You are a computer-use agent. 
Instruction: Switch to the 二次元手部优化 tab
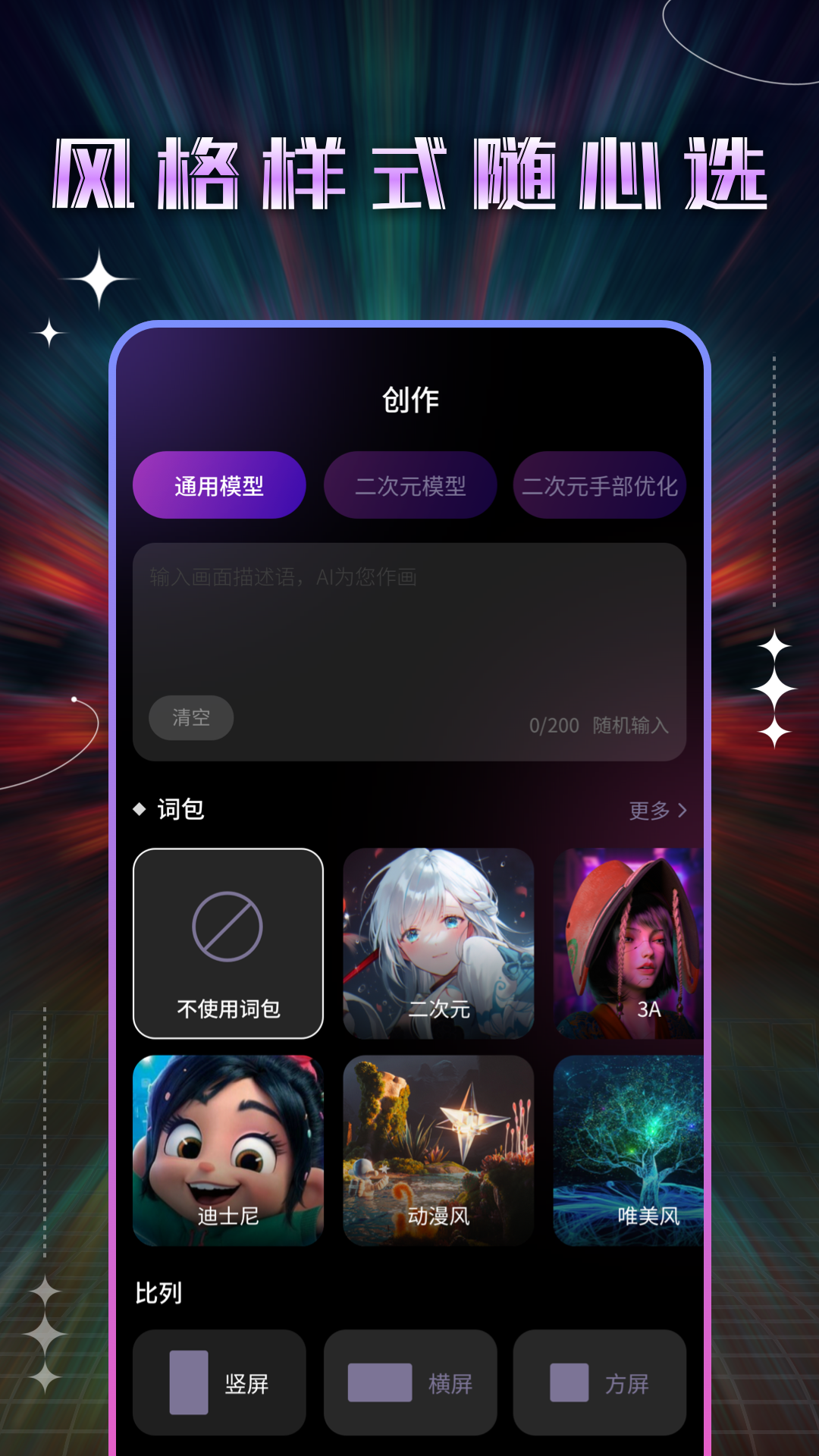click(600, 485)
